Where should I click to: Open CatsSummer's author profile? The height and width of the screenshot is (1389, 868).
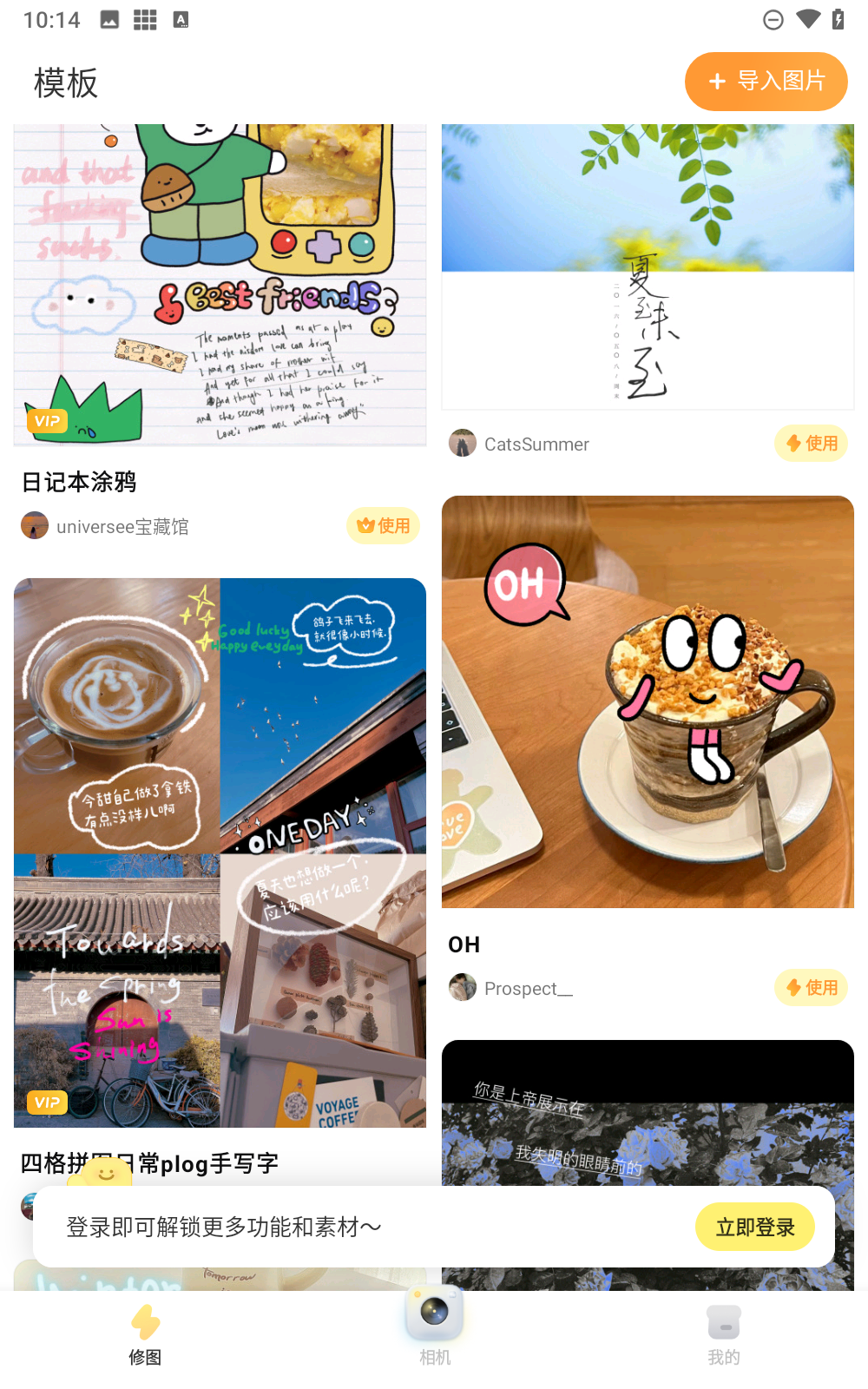[519, 444]
